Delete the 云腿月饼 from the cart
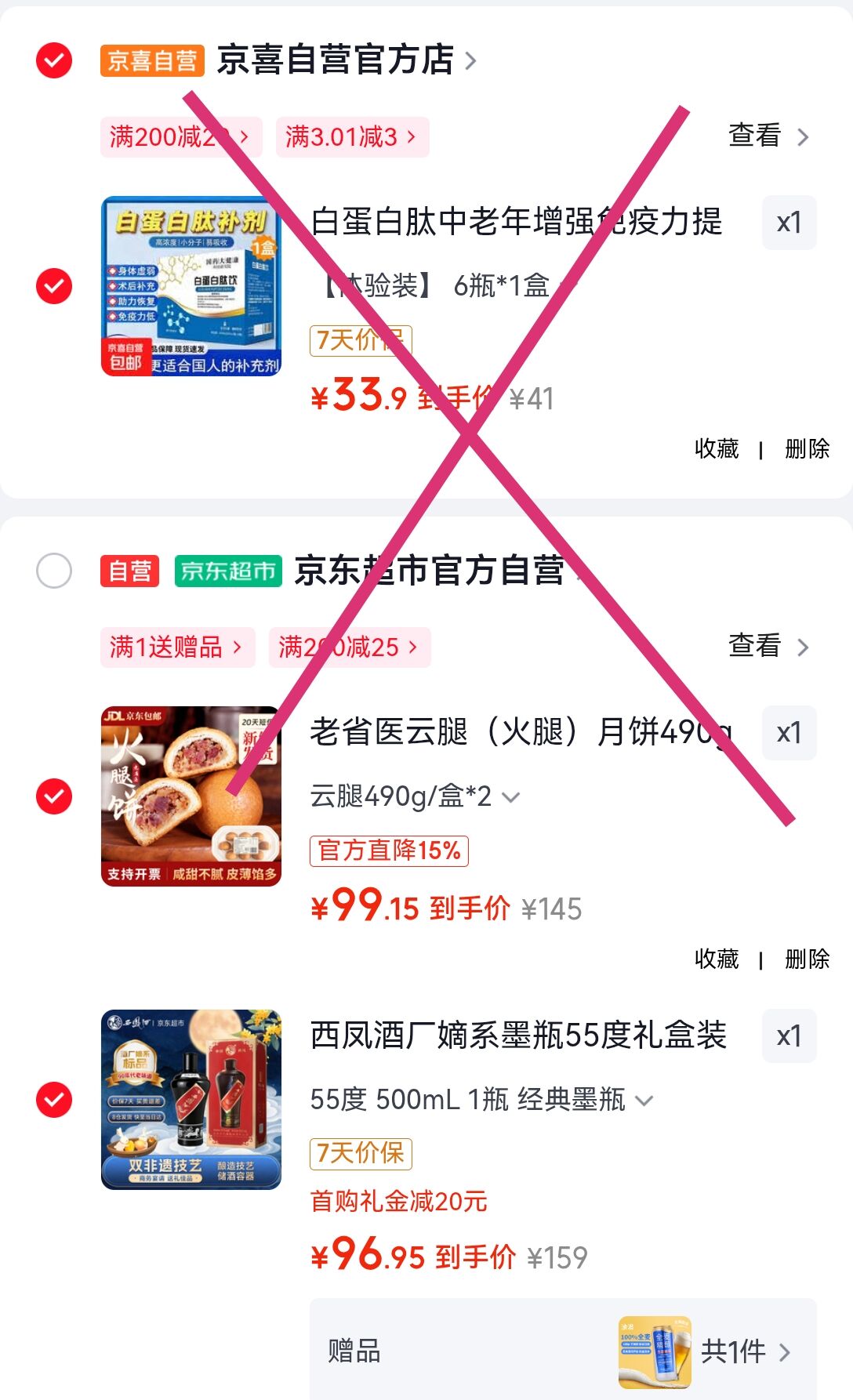The width and height of the screenshot is (853, 1400). pyautogui.click(x=807, y=959)
